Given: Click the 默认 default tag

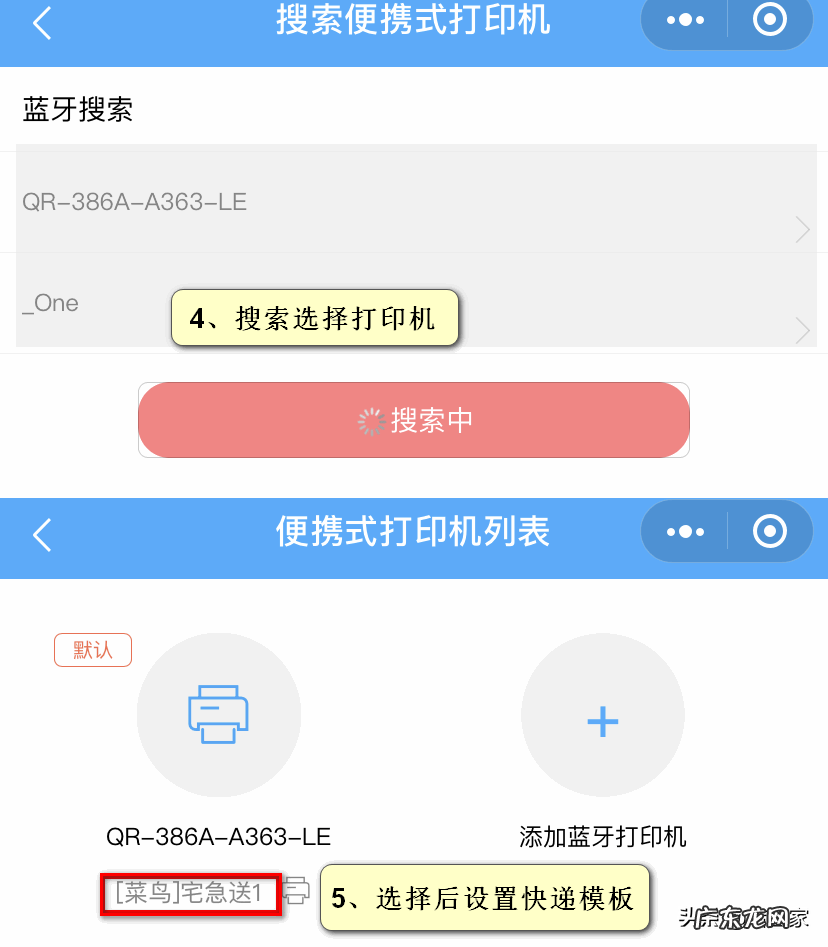Looking at the screenshot, I should (x=92, y=649).
